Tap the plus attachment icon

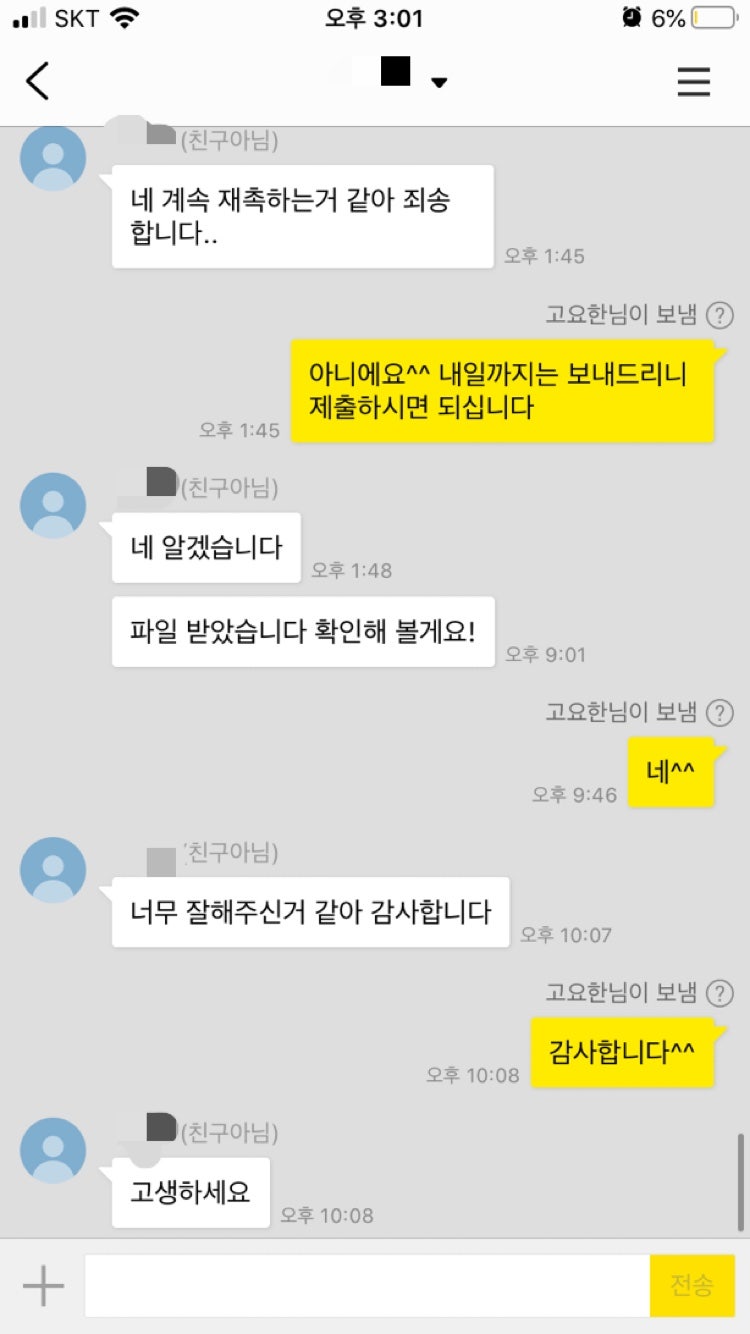pos(43,1286)
